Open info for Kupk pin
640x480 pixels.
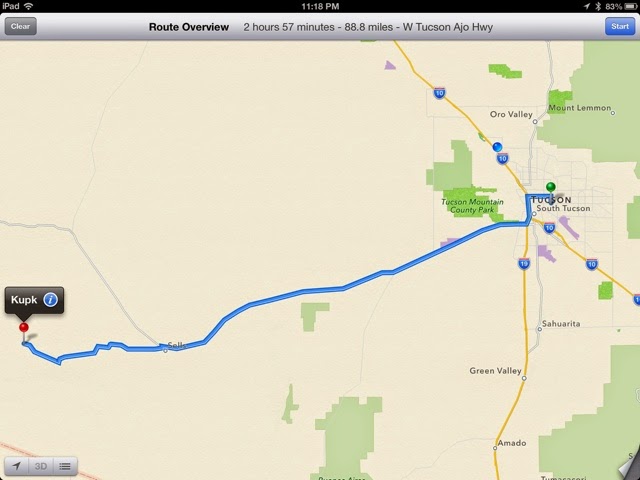coord(50,299)
